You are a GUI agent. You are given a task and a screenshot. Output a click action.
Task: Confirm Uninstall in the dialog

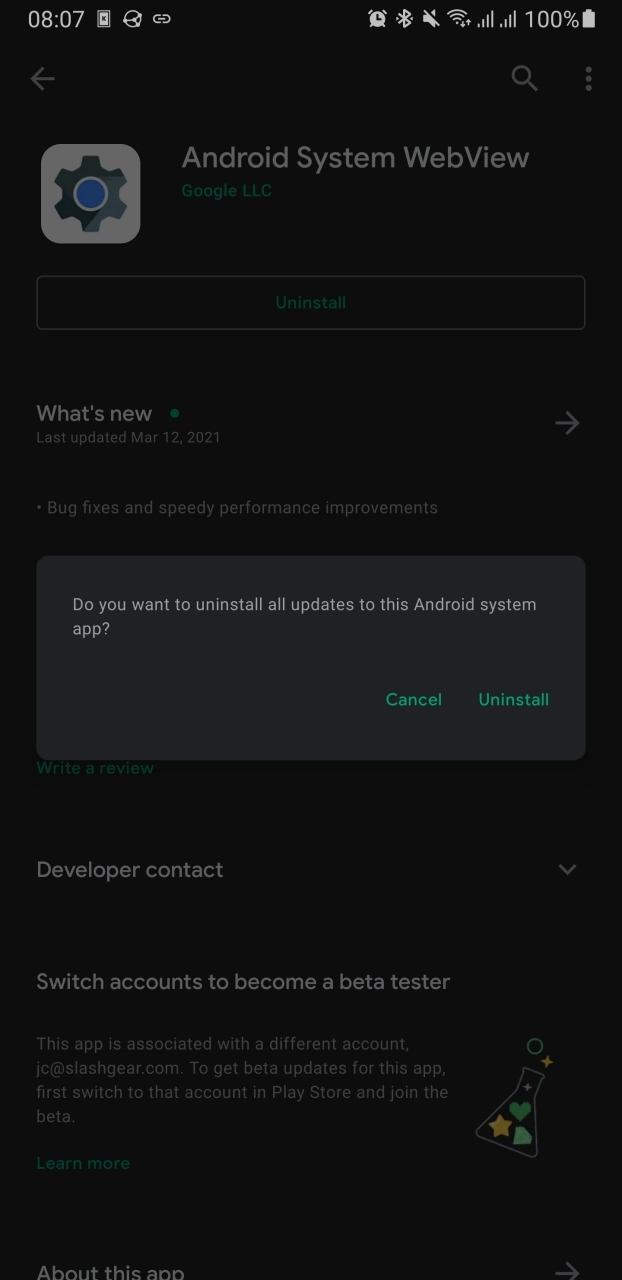click(513, 700)
